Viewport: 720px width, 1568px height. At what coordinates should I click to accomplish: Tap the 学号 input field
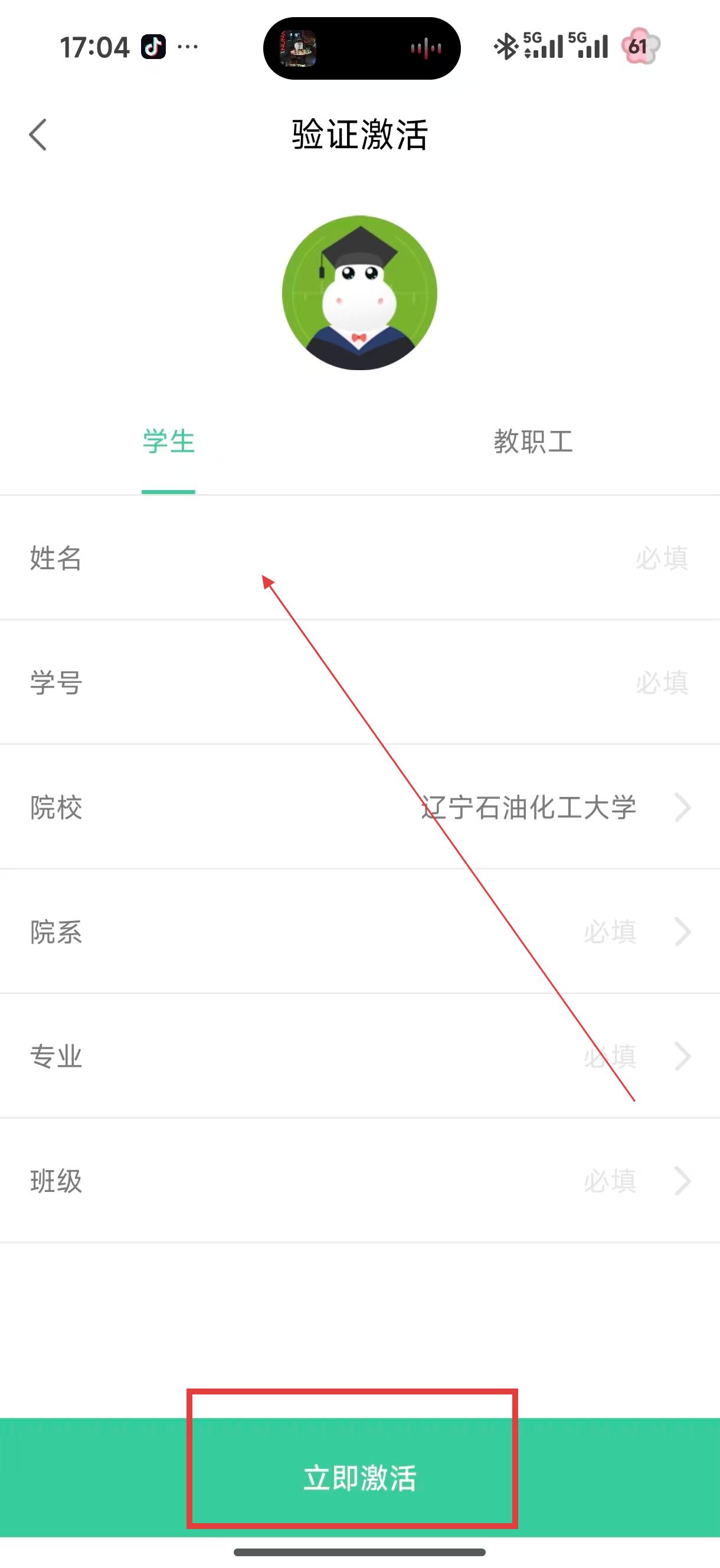[x=390, y=682]
